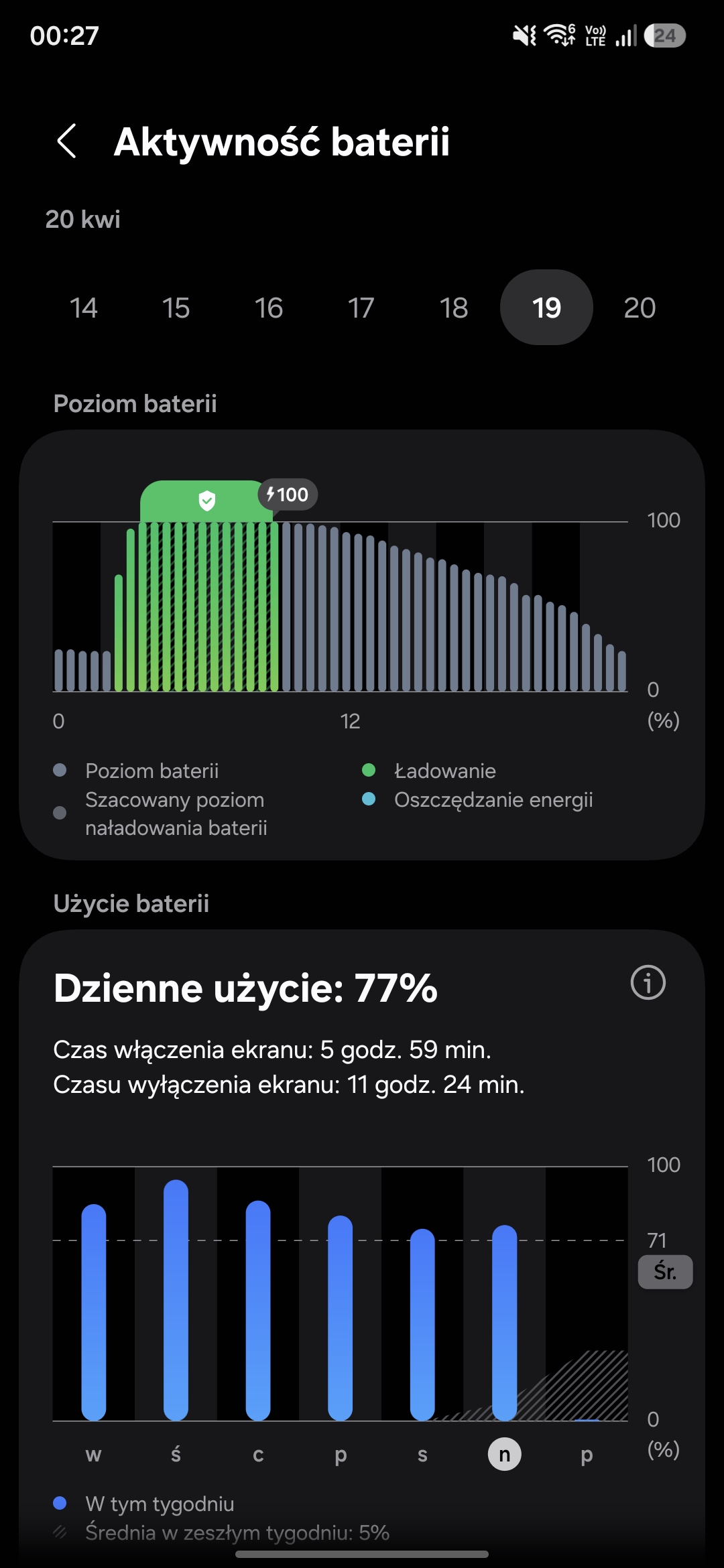Show battery activity for day 16
This screenshot has width=724, height=1568.
click(269, 308)
